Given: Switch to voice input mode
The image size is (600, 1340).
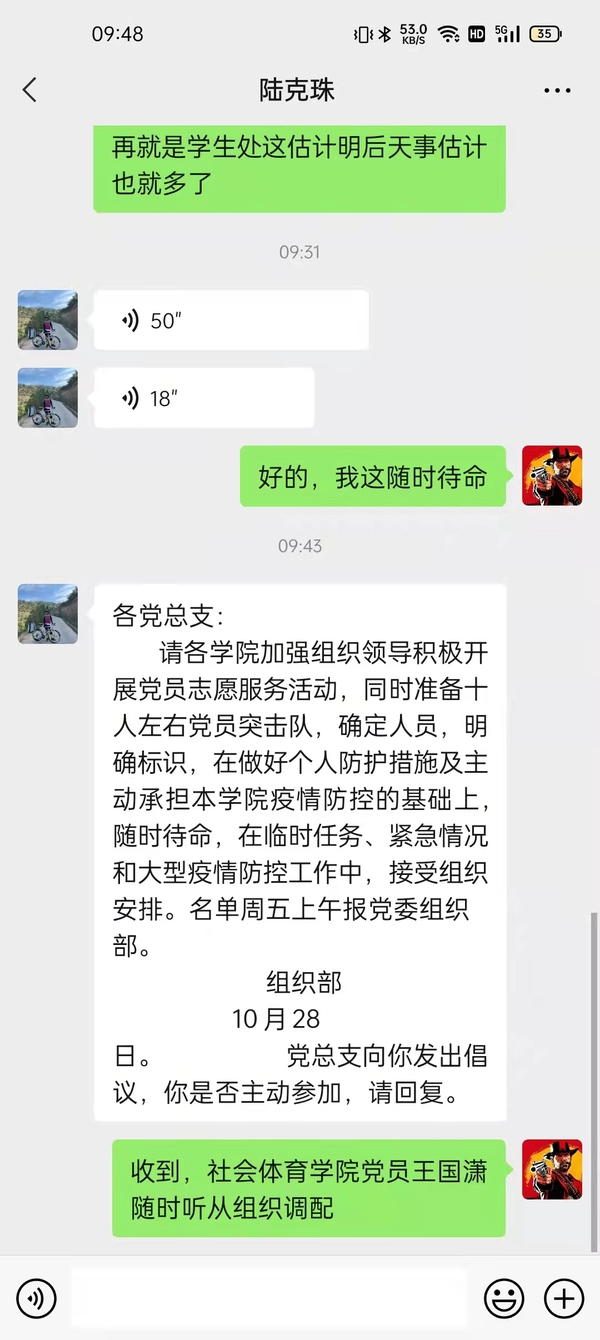Looking at the screenshot, I should [x=37, y=1299].
